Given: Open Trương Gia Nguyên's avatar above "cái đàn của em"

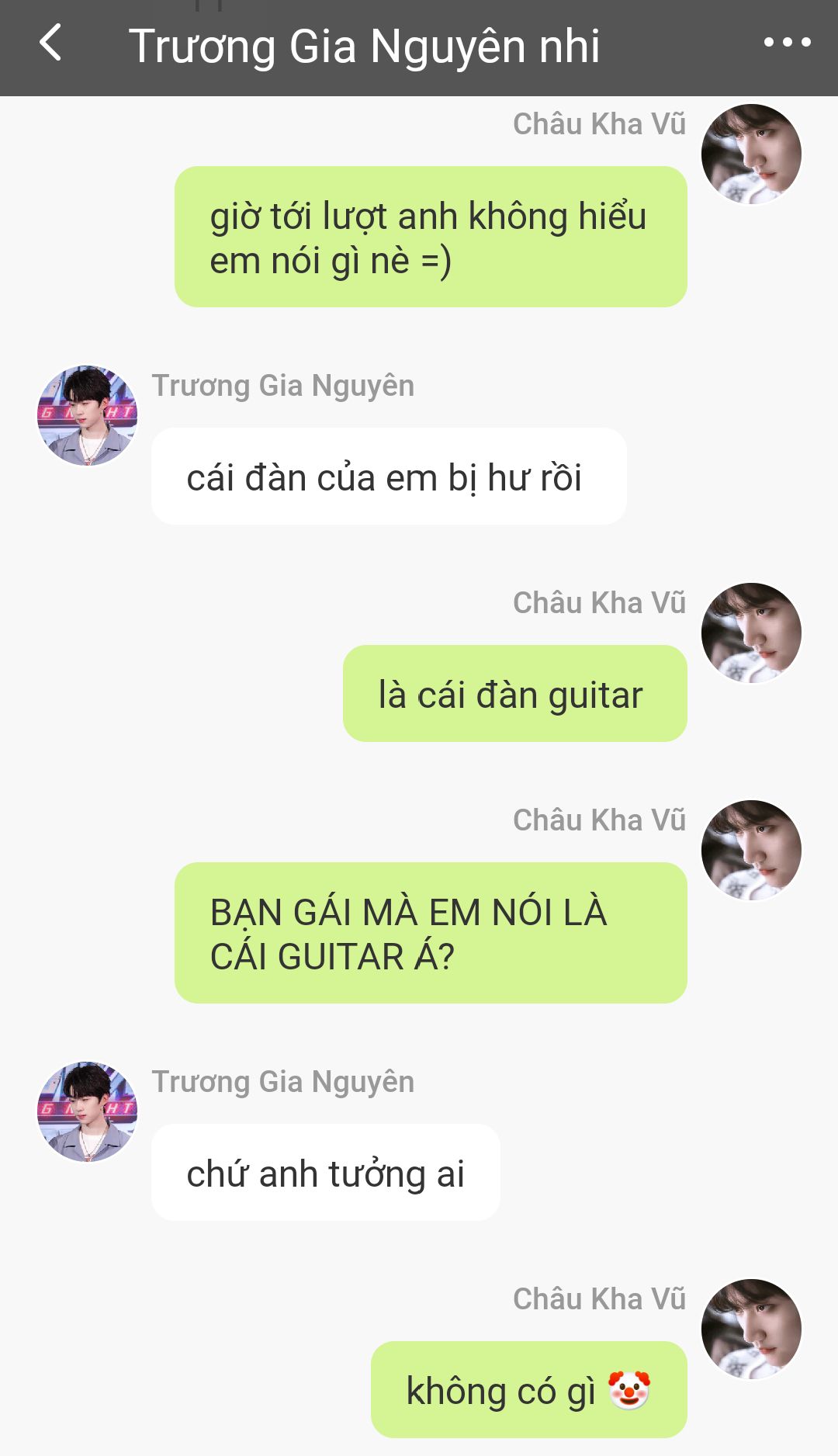Looking at the screenshot, I should pyautogui.click(x=88, y=415).
